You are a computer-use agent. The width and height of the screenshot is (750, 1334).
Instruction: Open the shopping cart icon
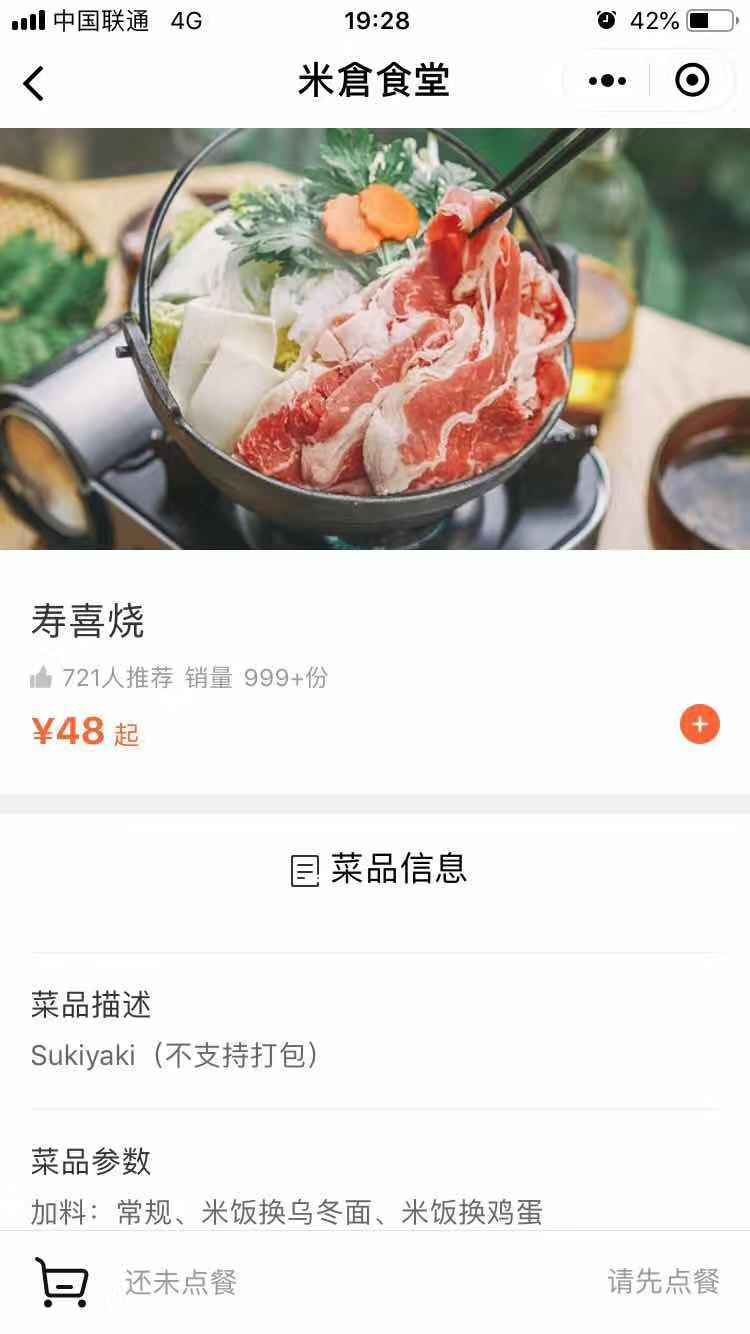tap(62, 1281)
